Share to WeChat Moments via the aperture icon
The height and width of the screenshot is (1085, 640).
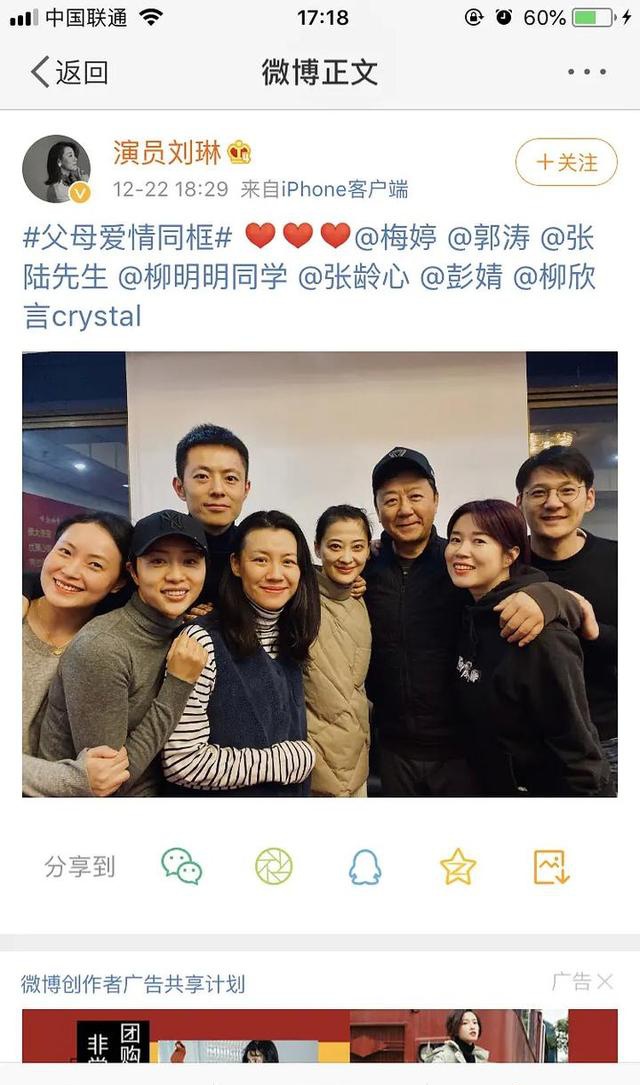(274, 866)
